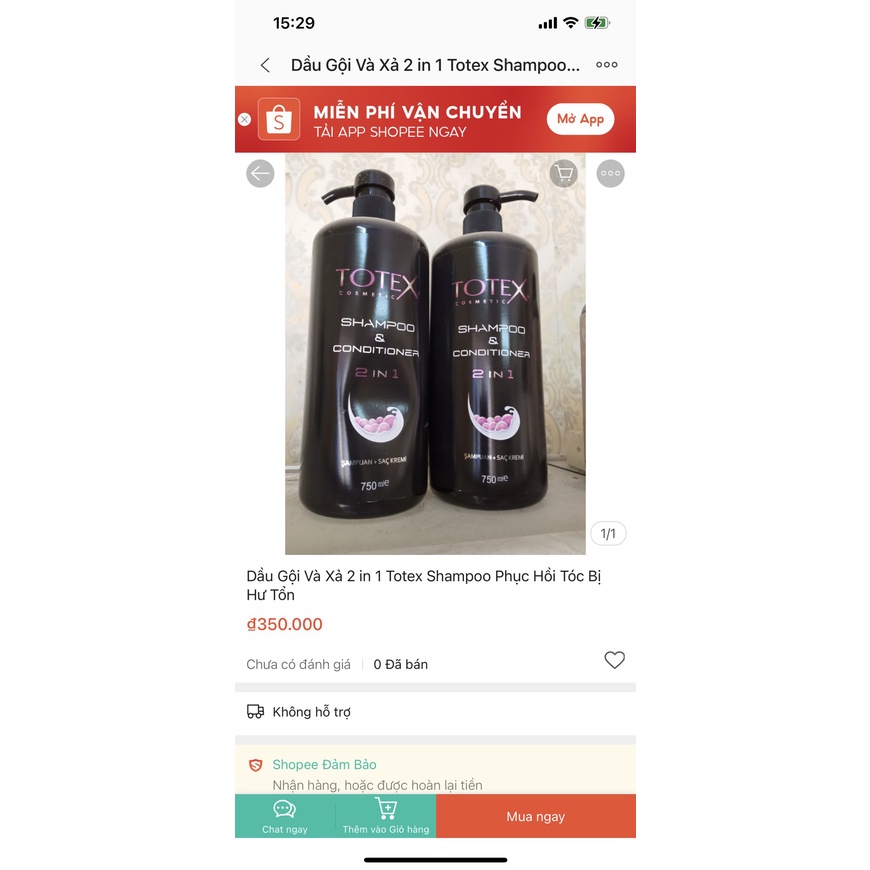Image resolution: width=870 pixels, height=870 pixels.
Task: Open the top bar three-dot menu
Action: pos(606,65)
